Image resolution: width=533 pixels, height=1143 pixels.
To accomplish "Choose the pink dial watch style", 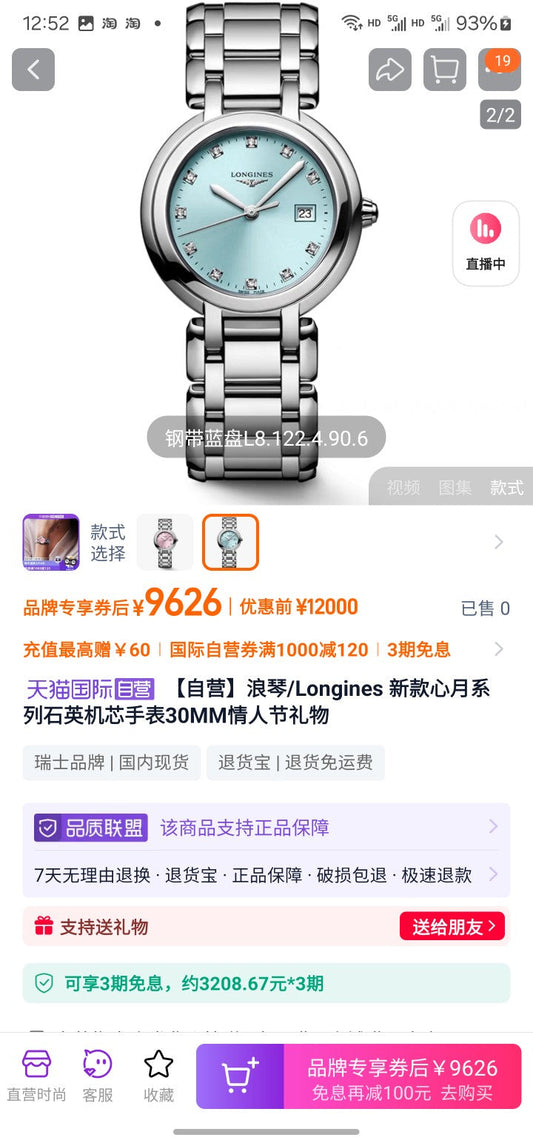I will pyautogui.click(x=165, y=542).
